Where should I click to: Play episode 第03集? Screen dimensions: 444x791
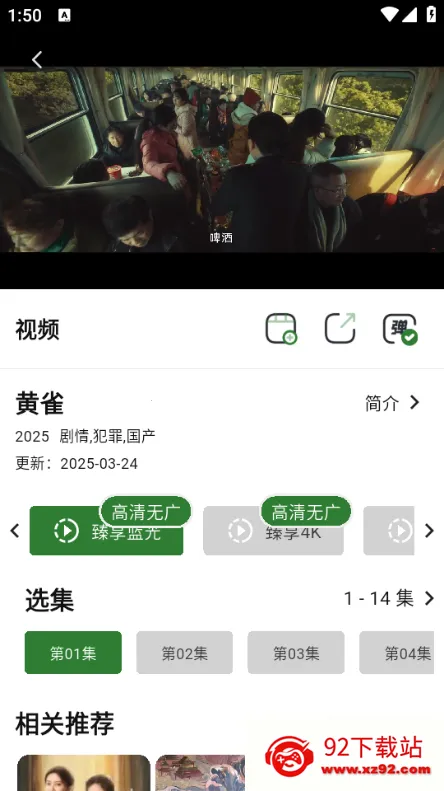click(x=296, y=653)
